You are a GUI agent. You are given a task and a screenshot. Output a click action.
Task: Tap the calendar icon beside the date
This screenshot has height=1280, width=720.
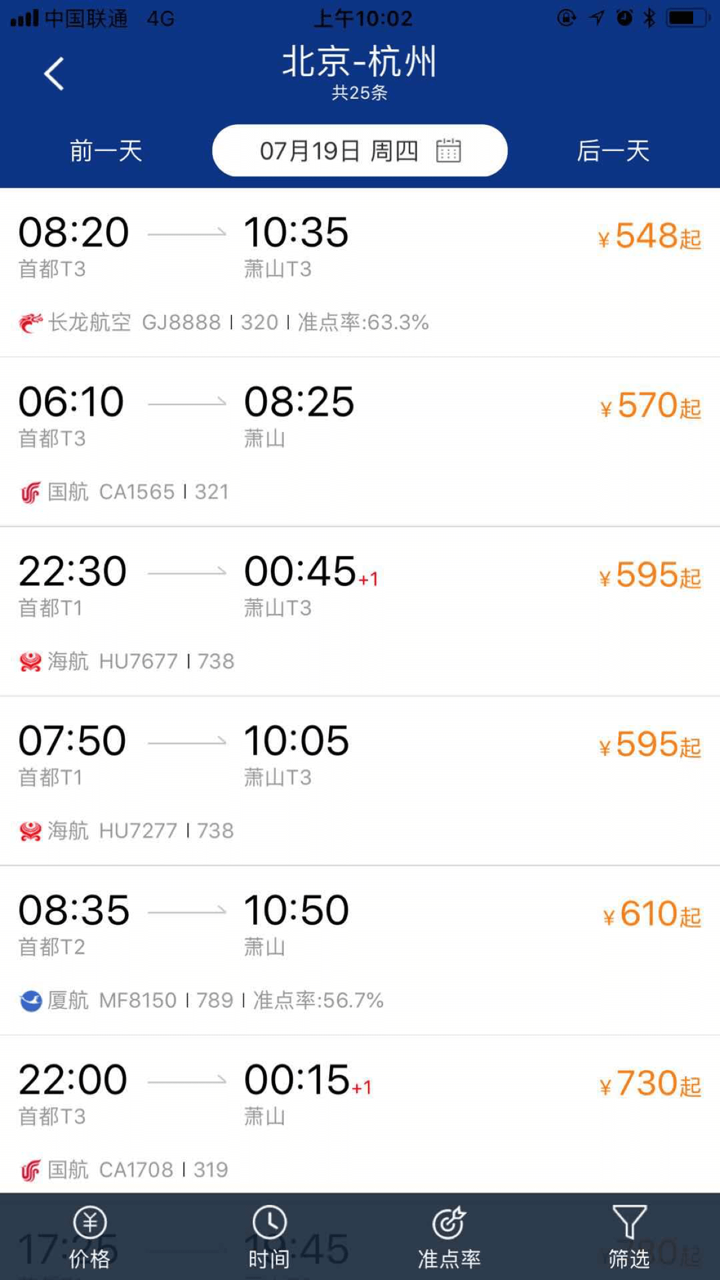[x=447, y=150]
